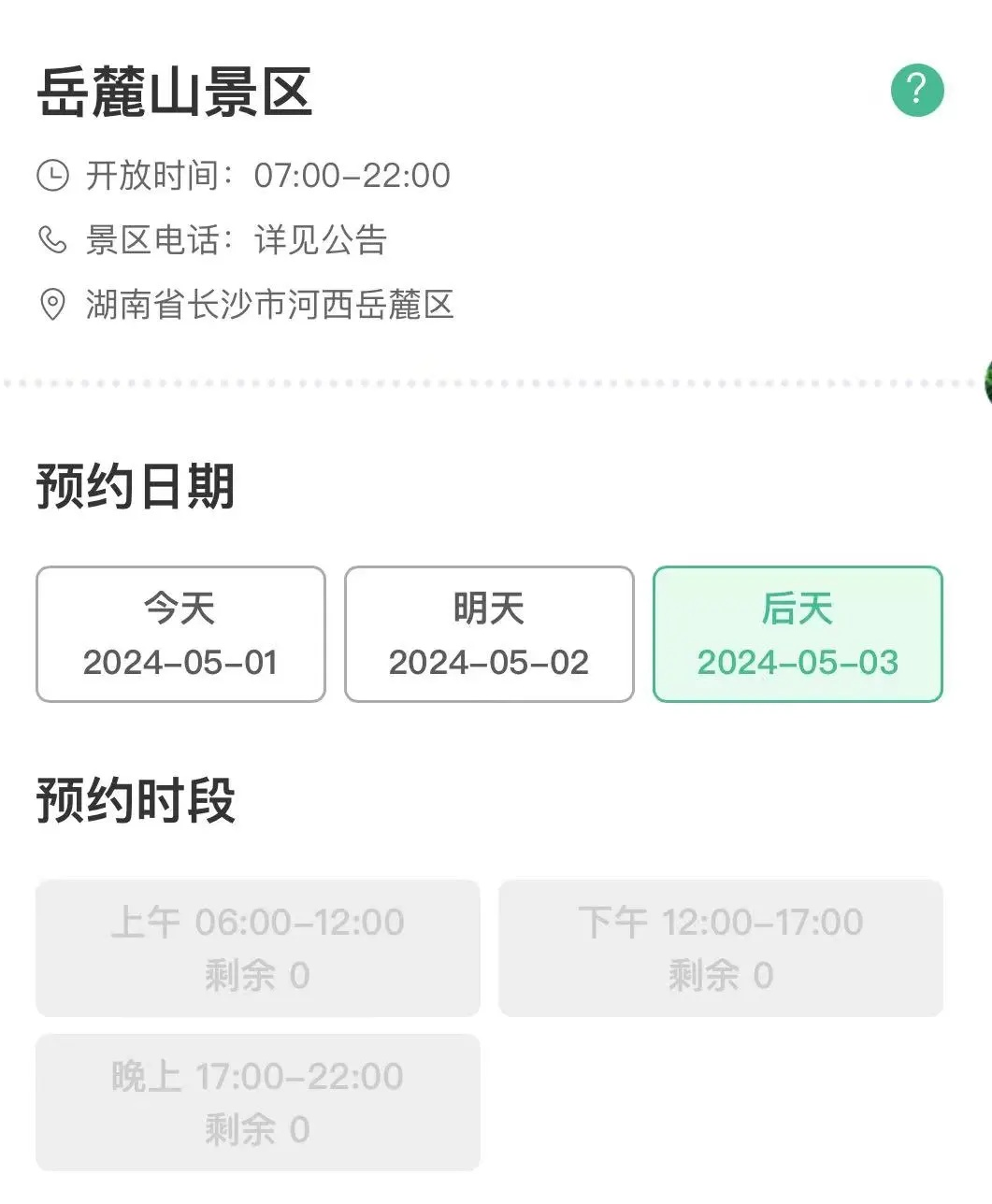
Task: Choose the 下午 12:00-17:00 time slot
Action: (x=721, y=948)
